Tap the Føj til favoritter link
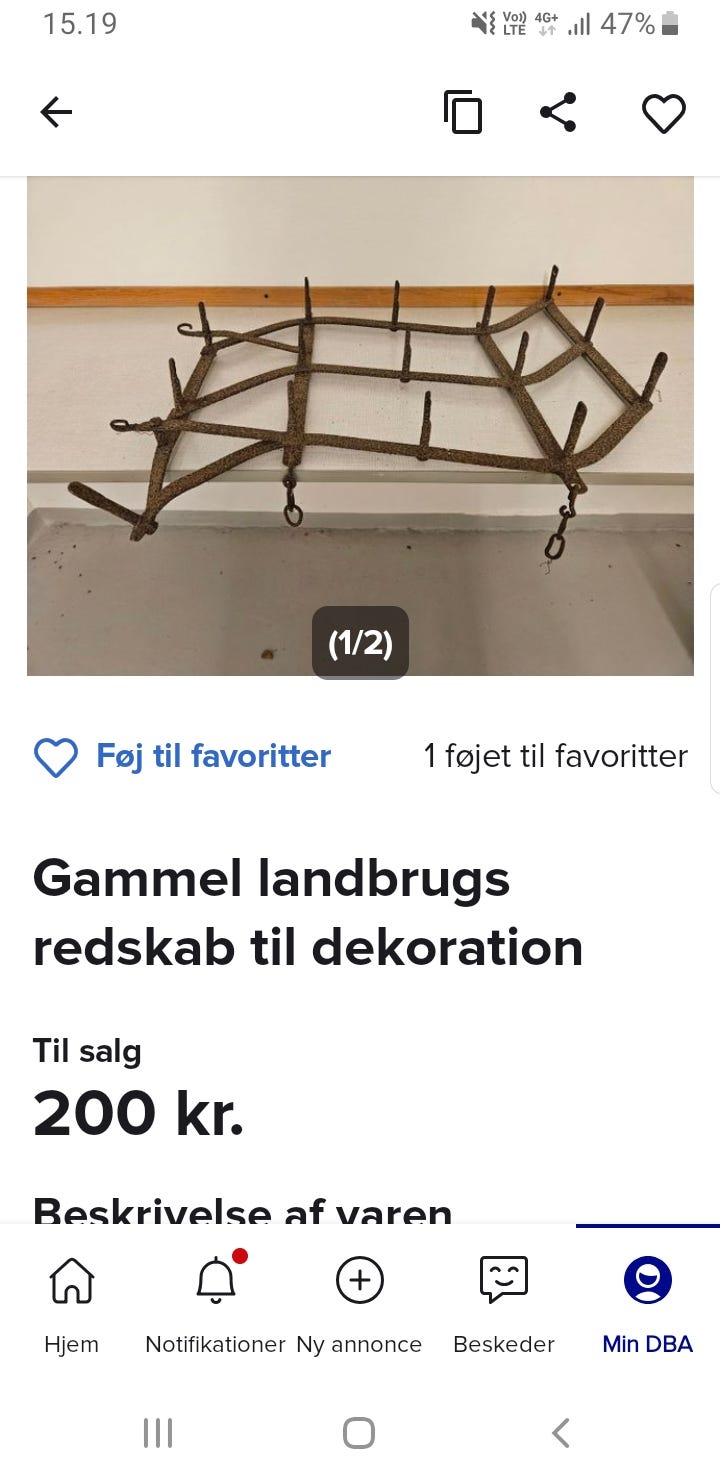Image resolution: width=720 pixels, height=1480 pixels. [213, 757]
